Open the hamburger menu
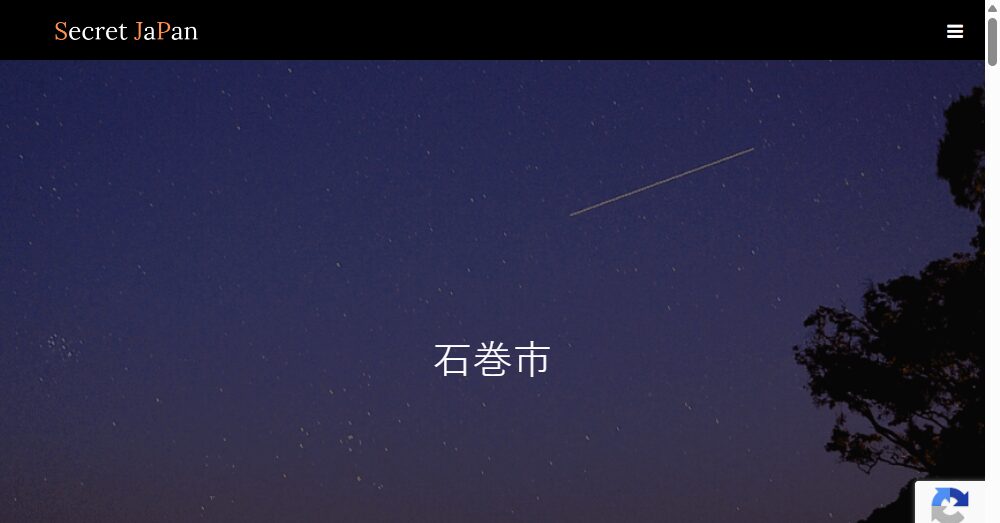The width and height of the screenshot is (1000, 523). click(955, 32)
